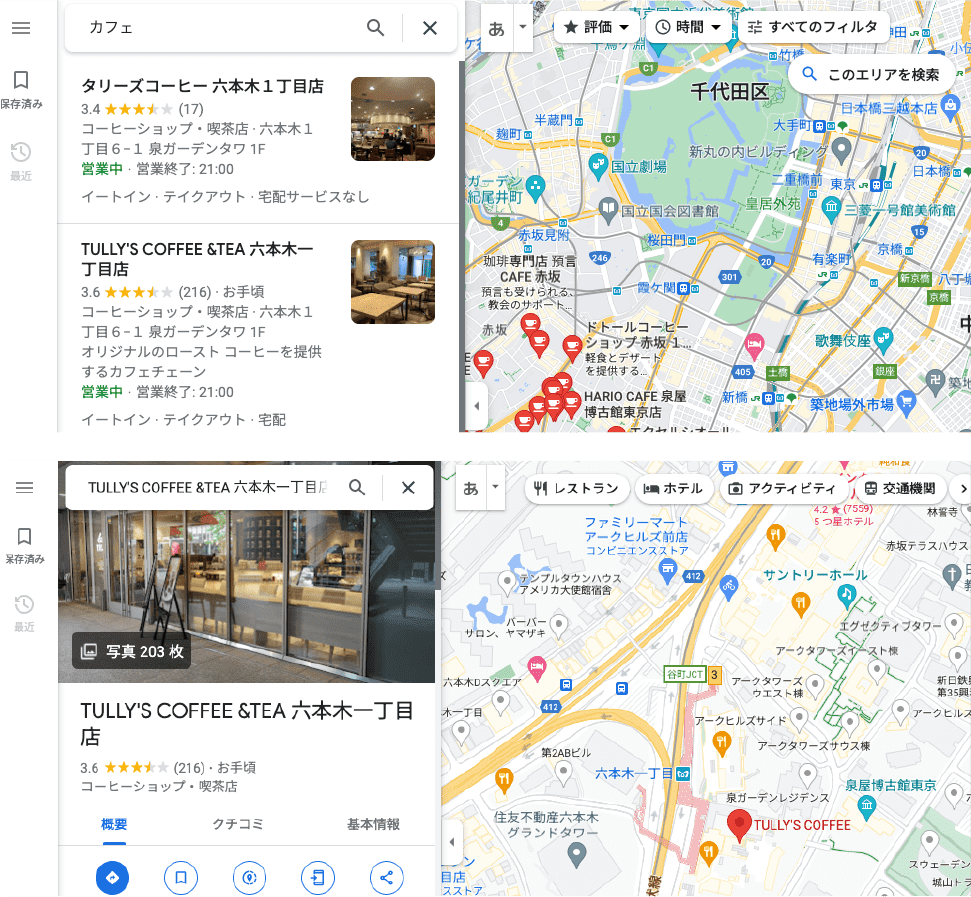Select the 交通機関 chip

[x=904, y=489]
